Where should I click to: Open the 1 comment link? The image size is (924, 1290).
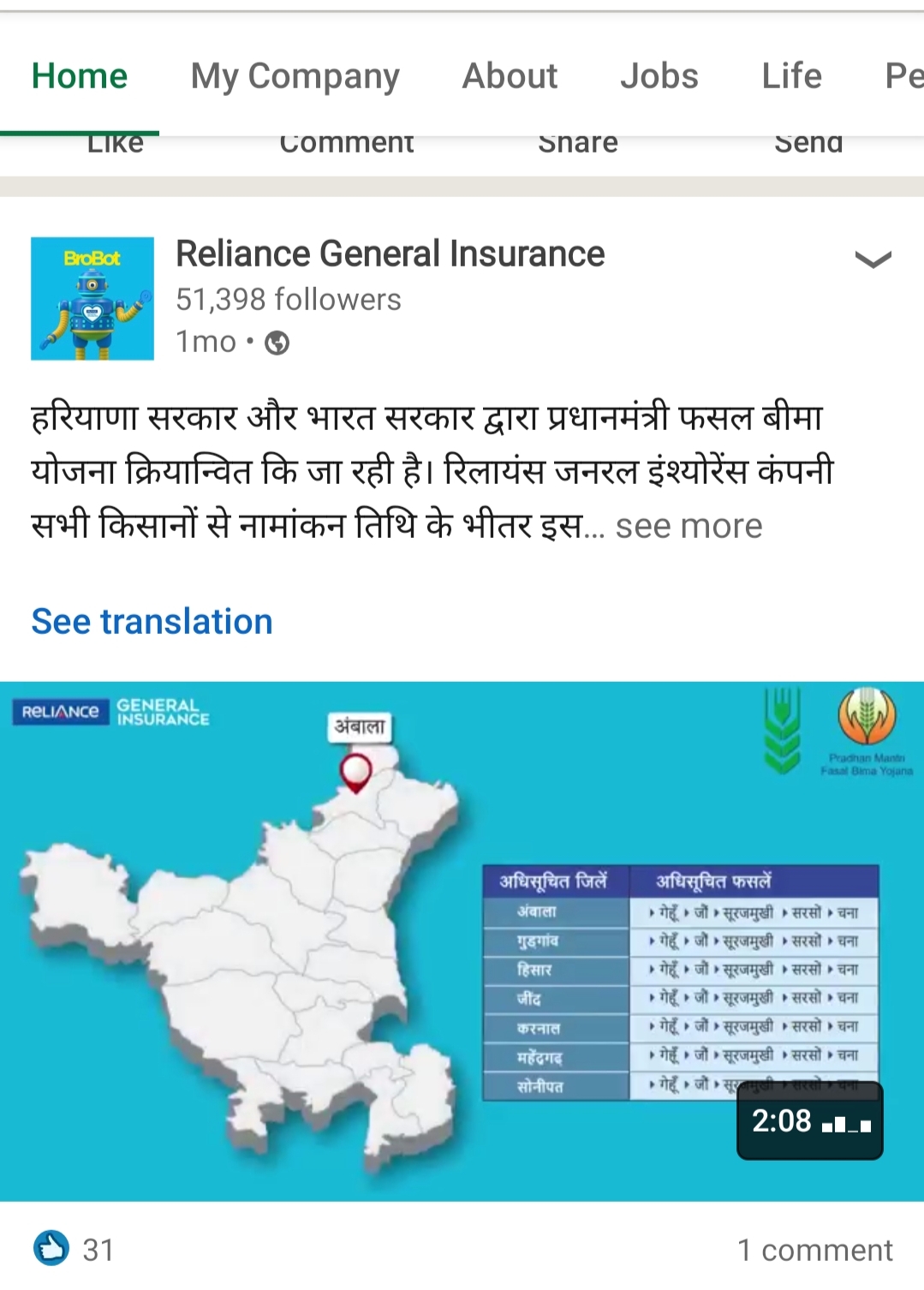point(814,1250)
